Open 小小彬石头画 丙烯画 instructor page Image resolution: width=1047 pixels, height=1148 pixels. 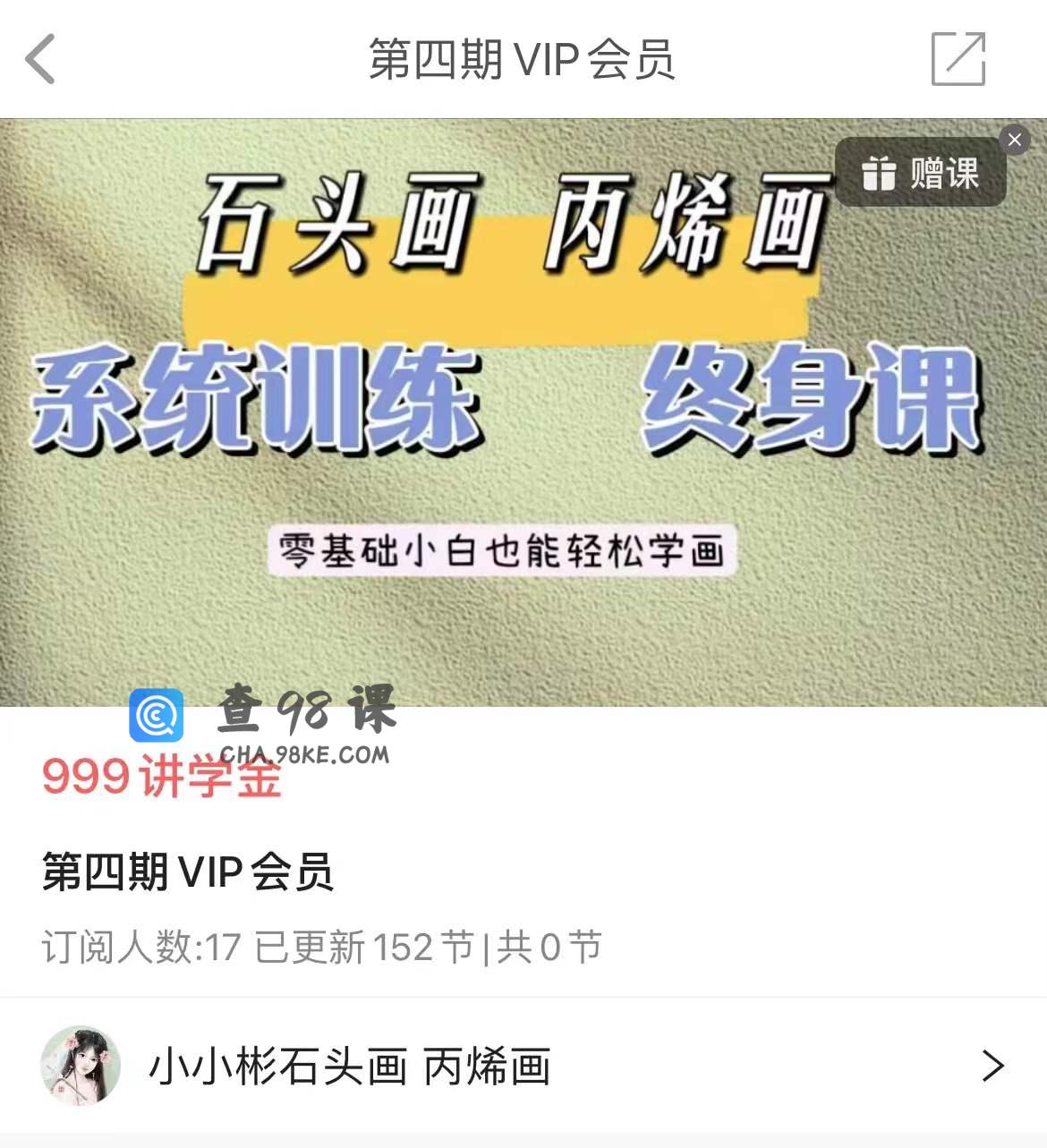(523, 1066)
